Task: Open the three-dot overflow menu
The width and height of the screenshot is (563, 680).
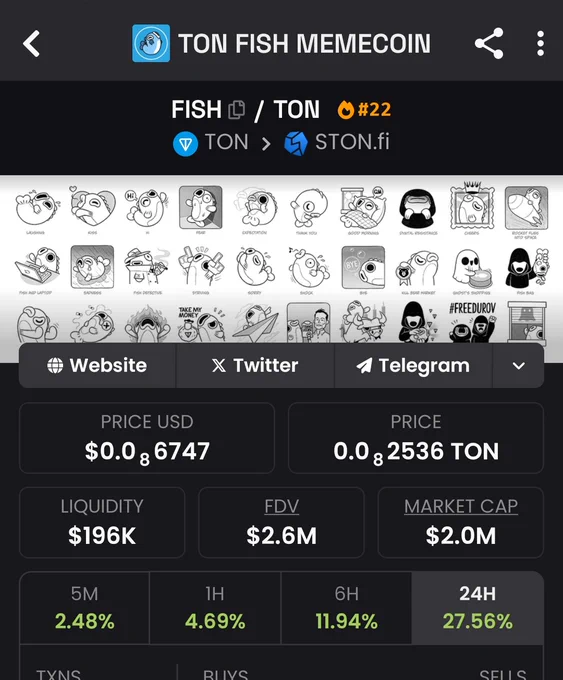Action: click(540, 43)
